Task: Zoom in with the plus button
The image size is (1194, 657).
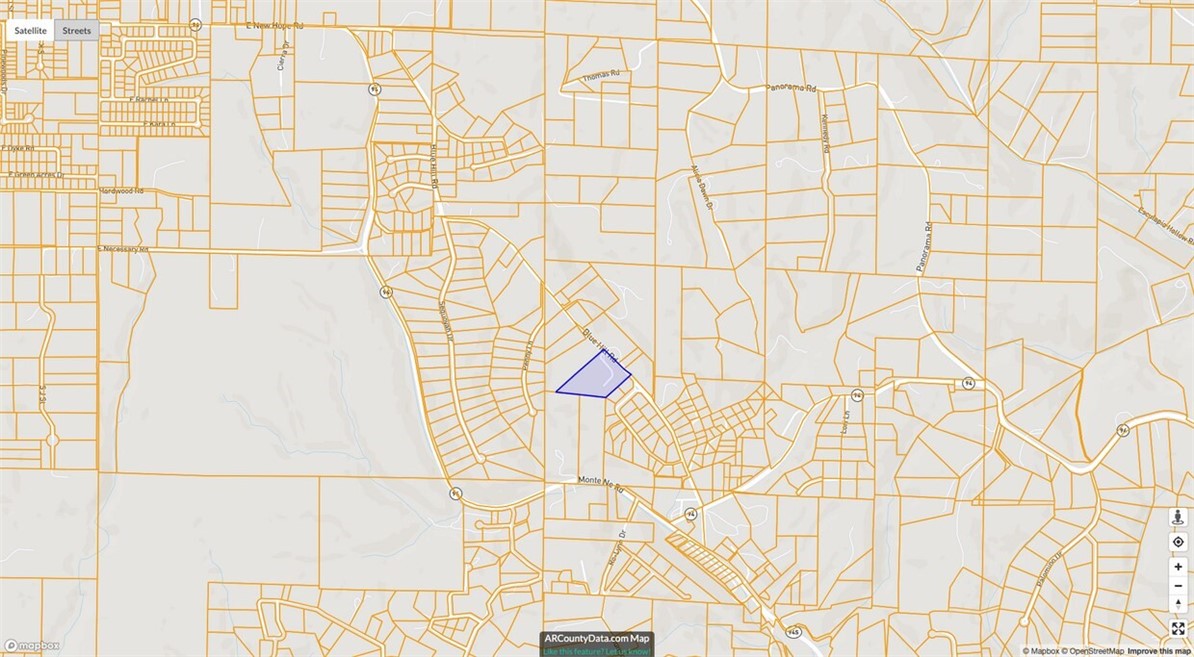Action: coord(1178,566)
